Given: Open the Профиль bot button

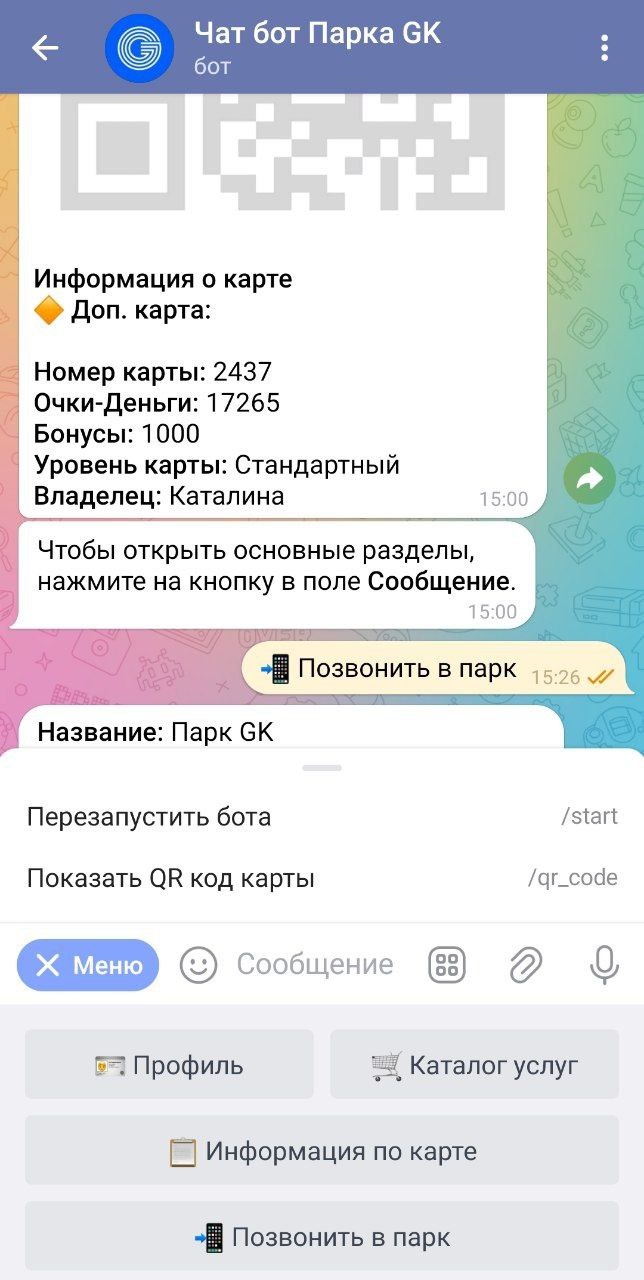Looking at the screenshot, I should click(x=169, y=1065).
